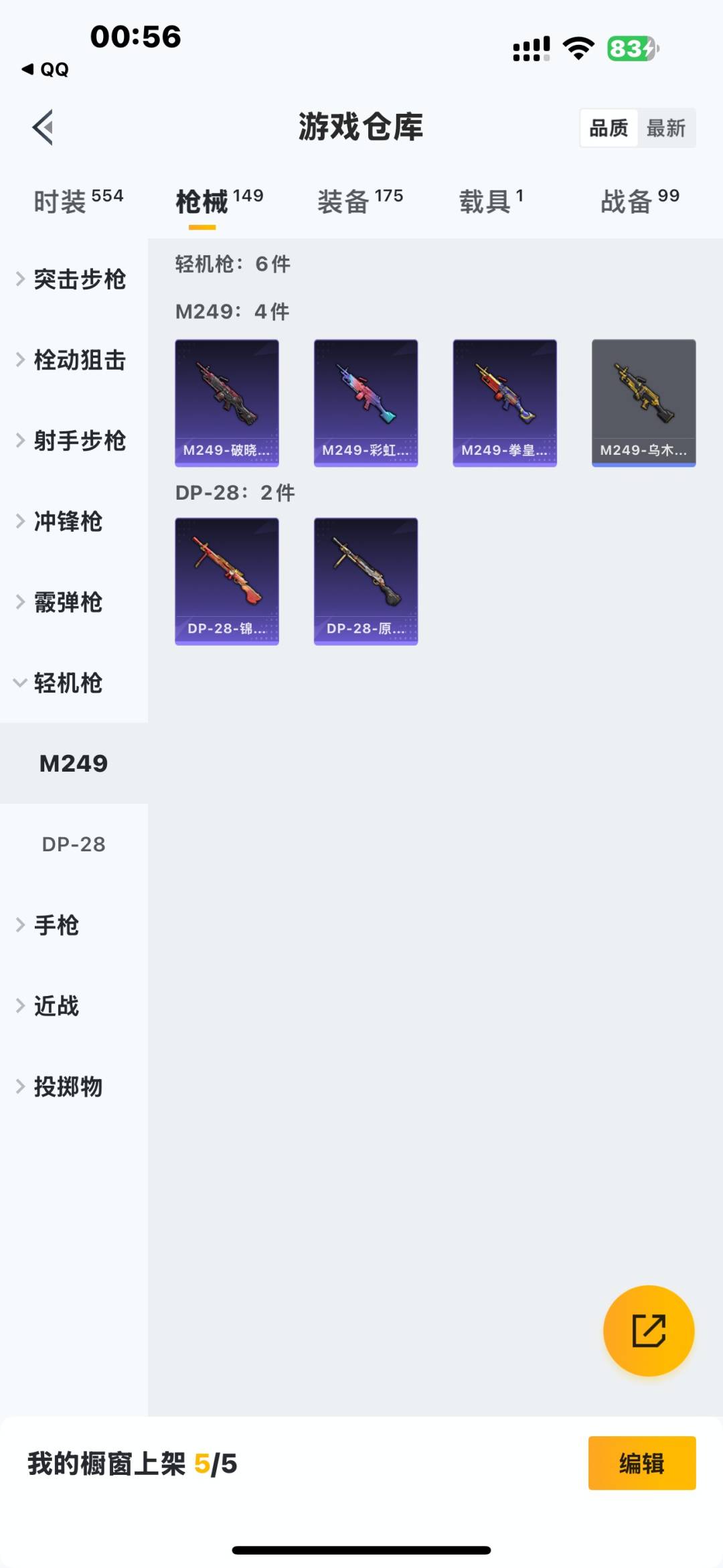The width and height of the screenshot is (723, 1568).
Task: Select the DP-28-锦 weapon skin
Action: (x=227, y=581)
